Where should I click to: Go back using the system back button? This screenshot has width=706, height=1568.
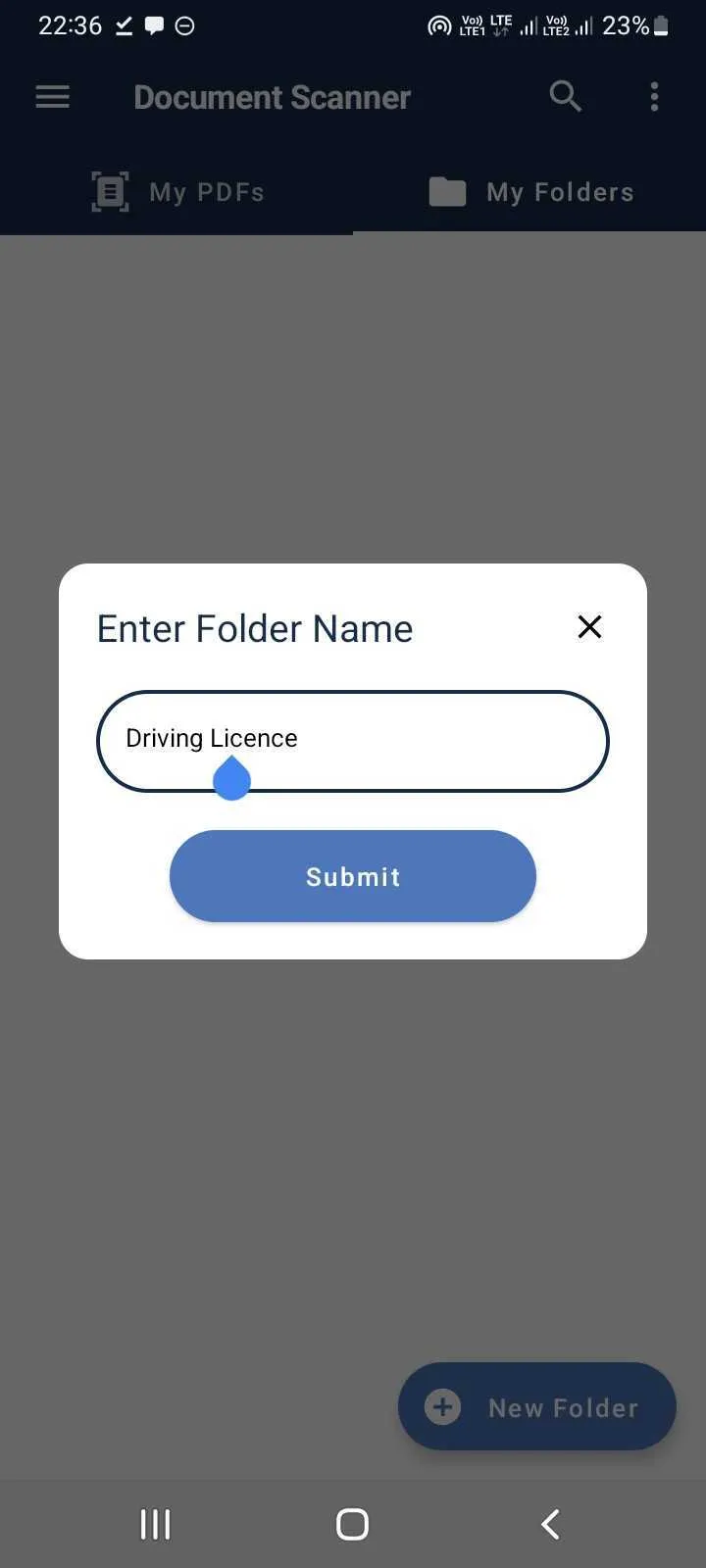551,1524
